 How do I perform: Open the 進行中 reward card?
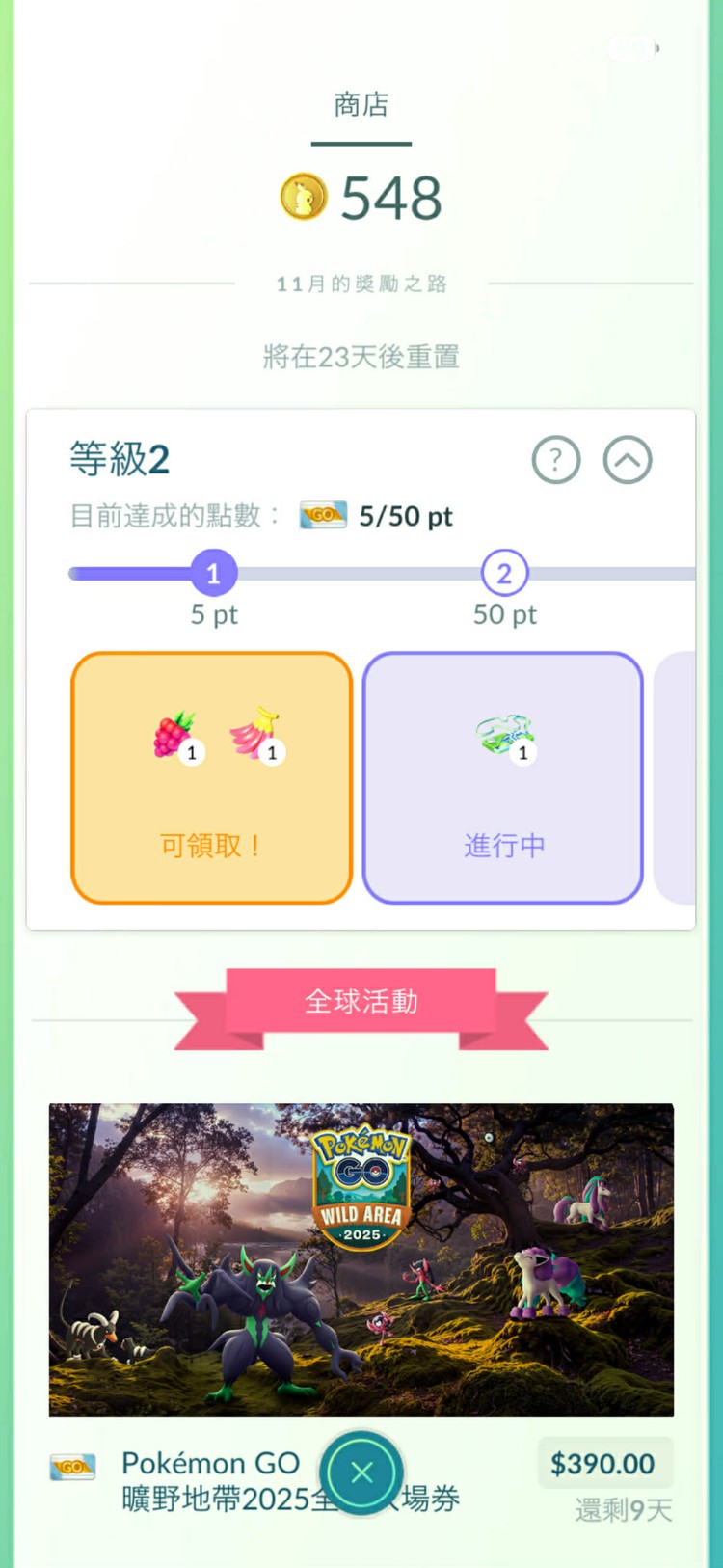[502, 776]
